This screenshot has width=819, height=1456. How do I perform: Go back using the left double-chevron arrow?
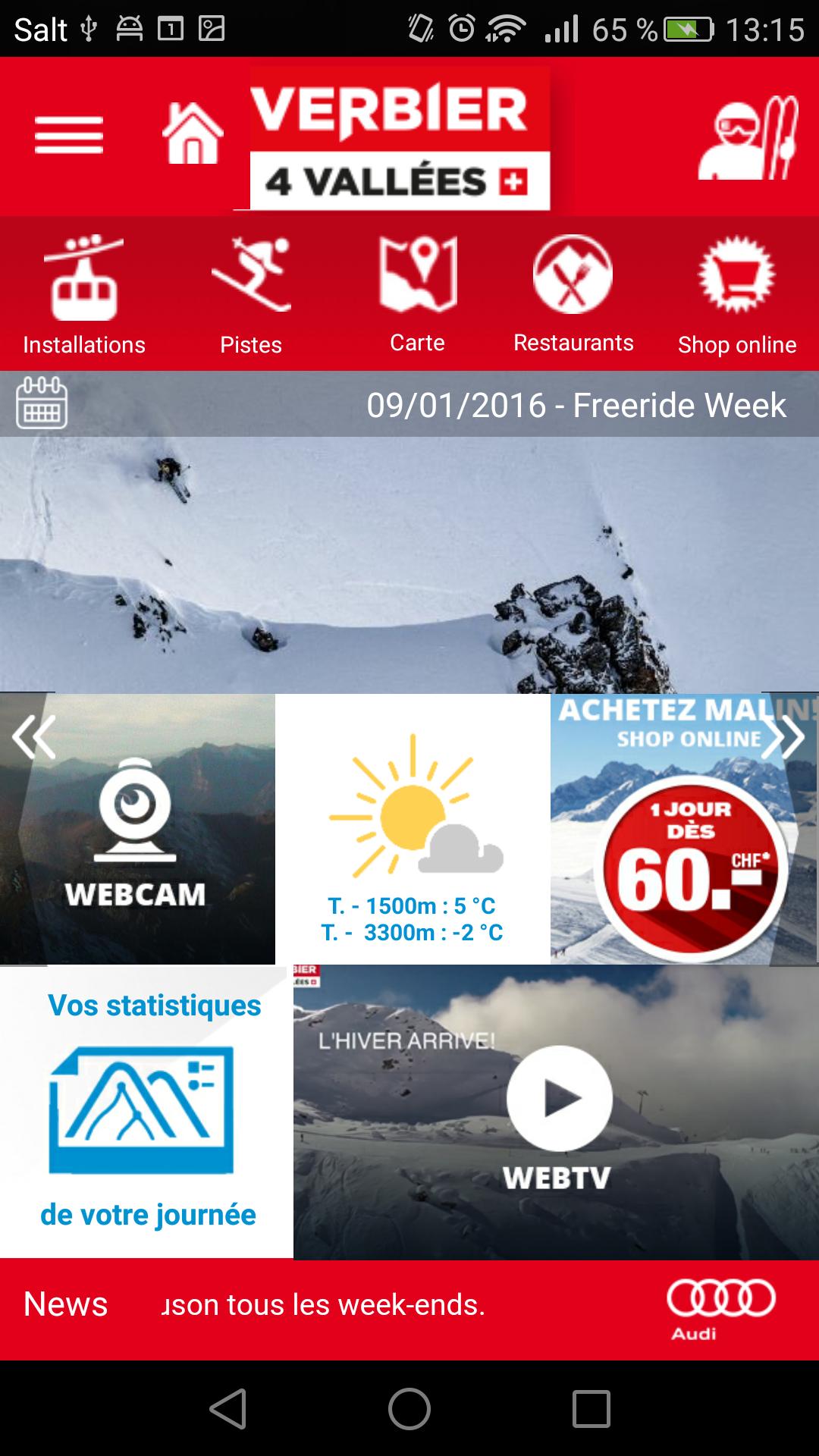[36, 736]
